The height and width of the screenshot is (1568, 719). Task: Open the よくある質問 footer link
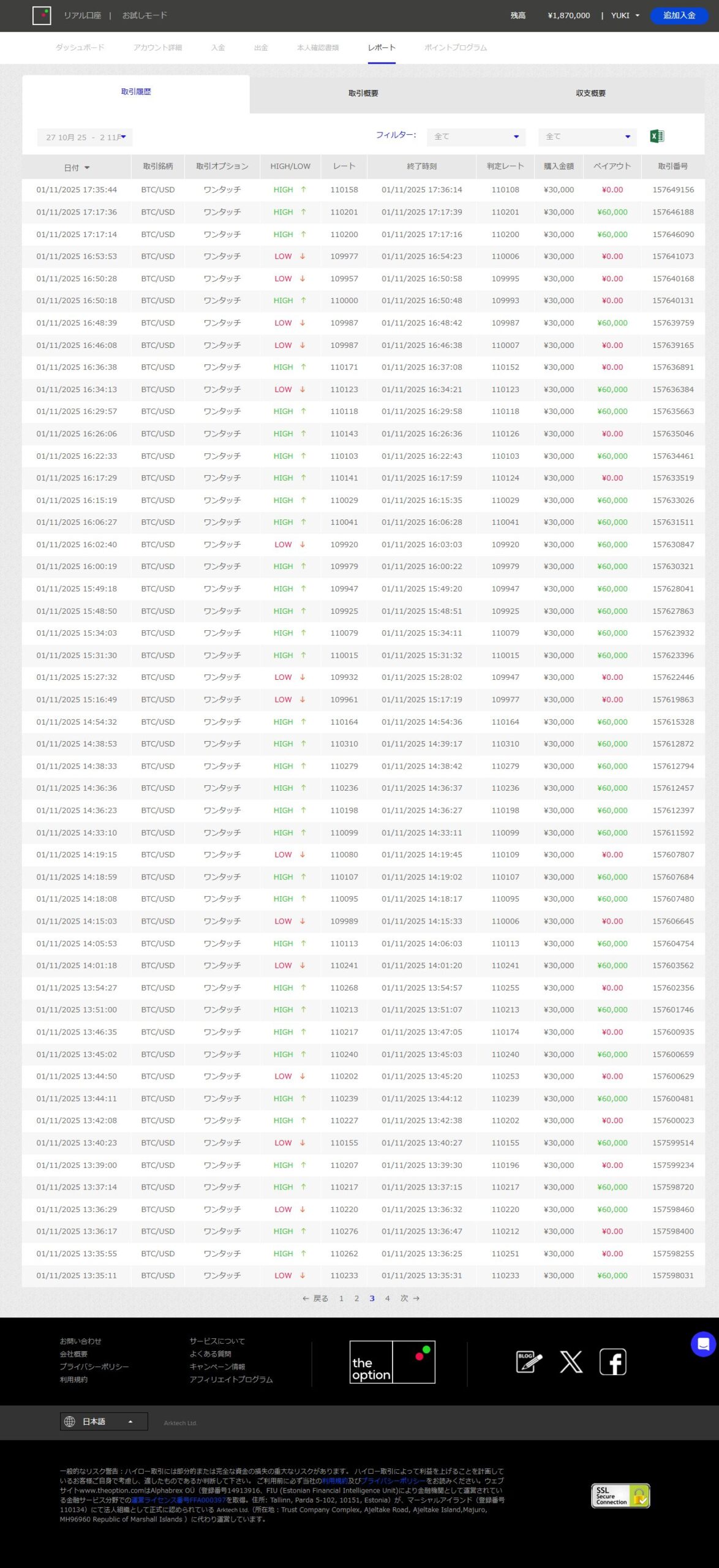click(210, 1354)
